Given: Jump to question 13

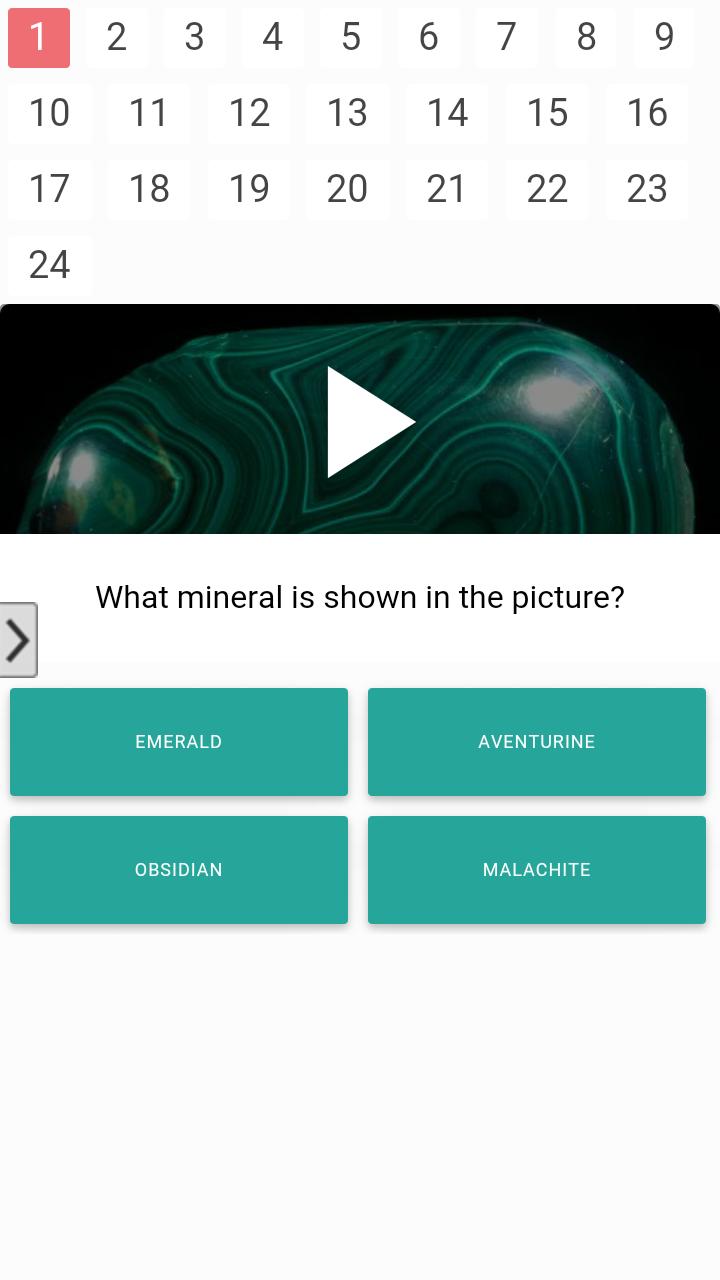Looking at the screenshot, I should [x=347, y=113].
